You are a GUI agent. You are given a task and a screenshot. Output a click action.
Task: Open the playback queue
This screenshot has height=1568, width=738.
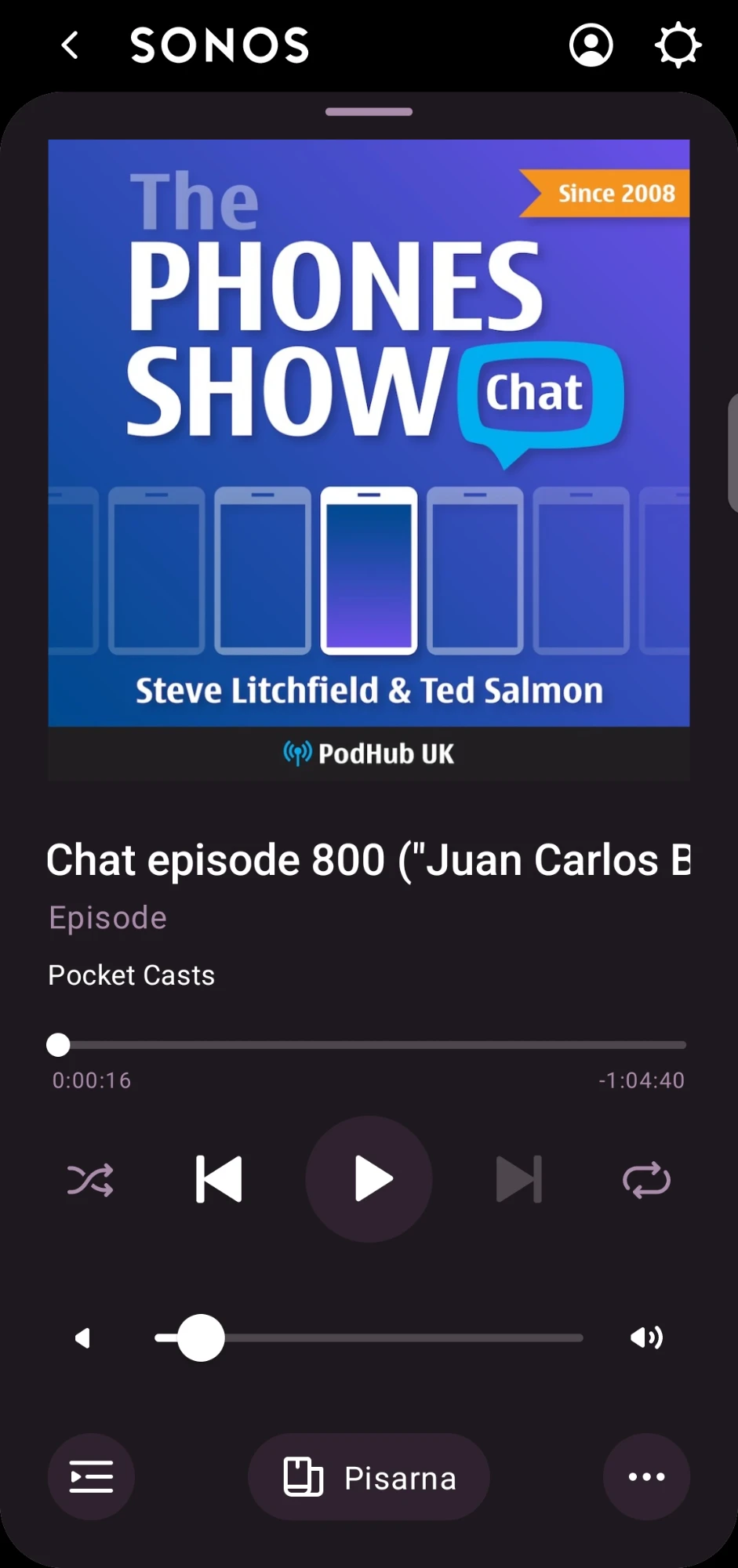click(91, 1477)
